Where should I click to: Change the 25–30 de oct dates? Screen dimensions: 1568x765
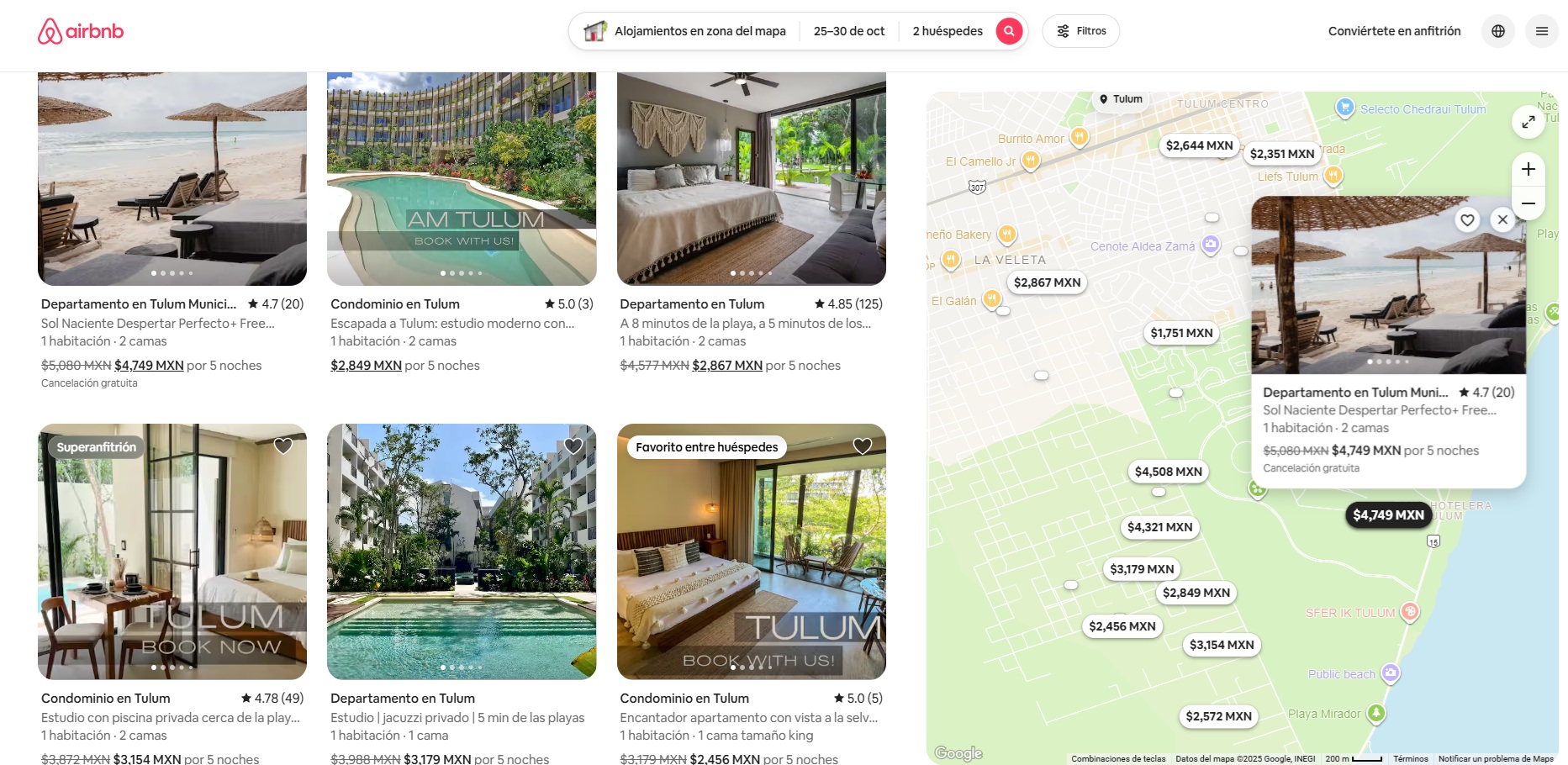click(848, 31)
